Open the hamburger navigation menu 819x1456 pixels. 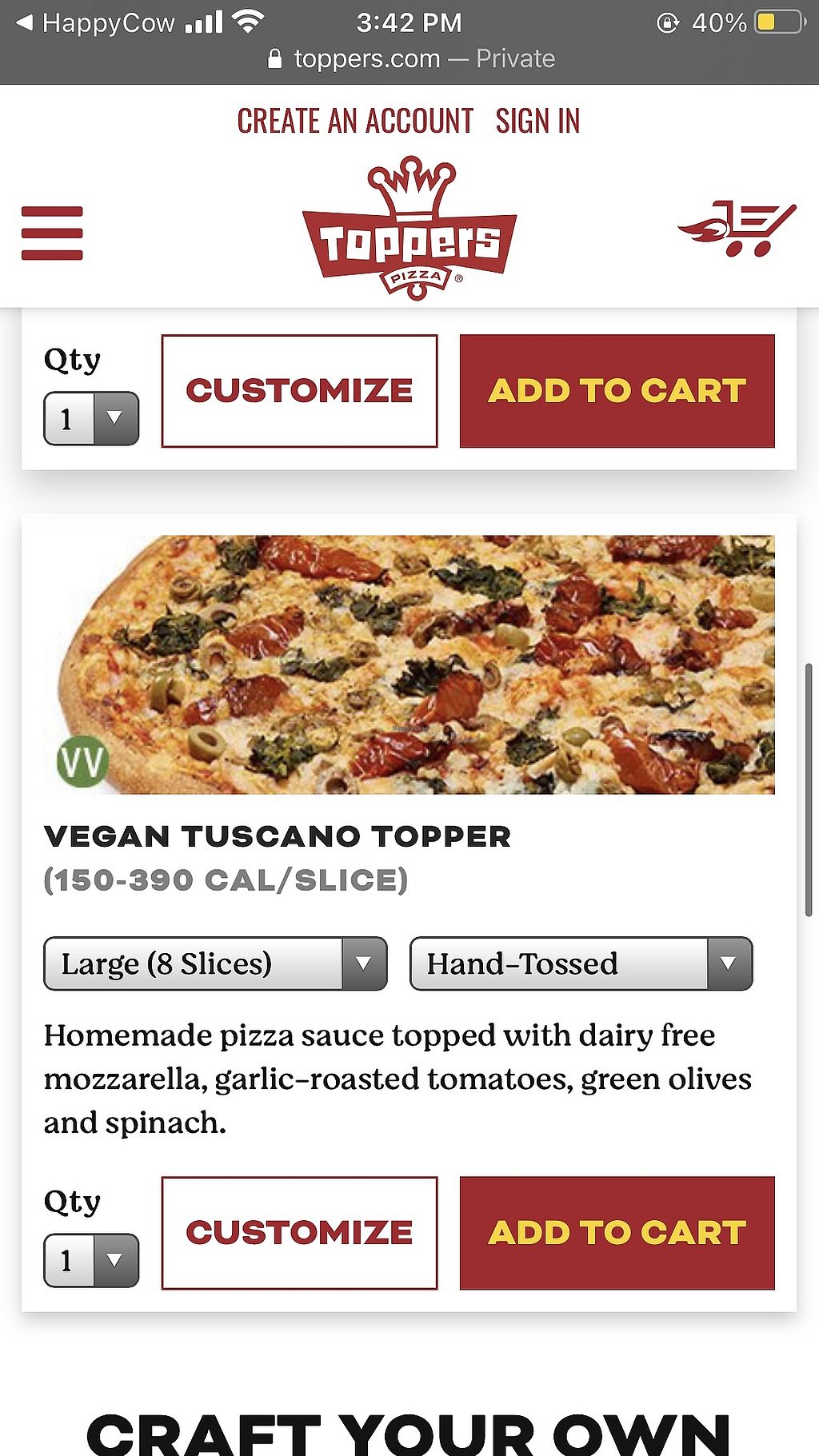click(x=52, y=233)
